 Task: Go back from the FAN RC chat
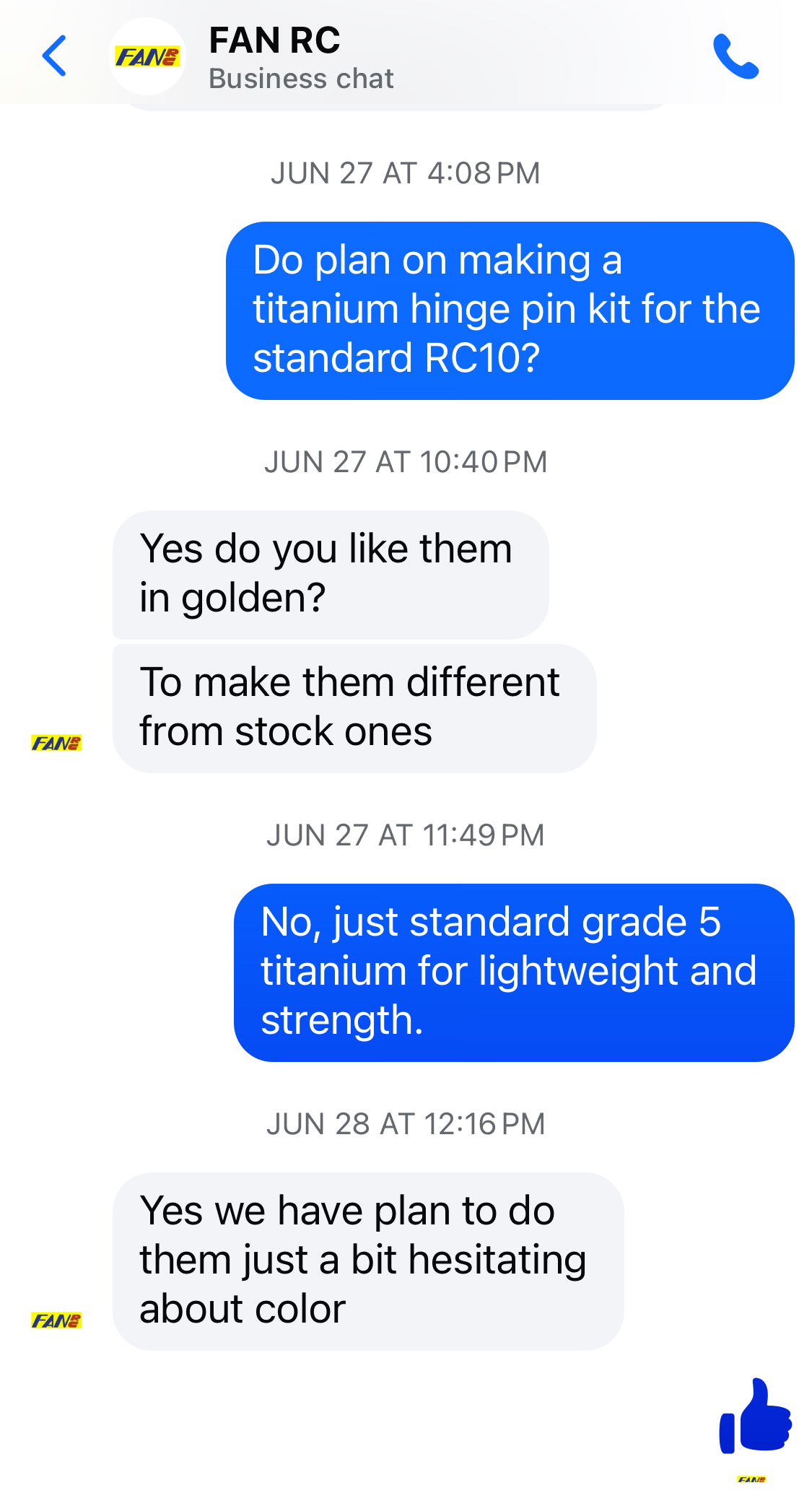[55, 56]
